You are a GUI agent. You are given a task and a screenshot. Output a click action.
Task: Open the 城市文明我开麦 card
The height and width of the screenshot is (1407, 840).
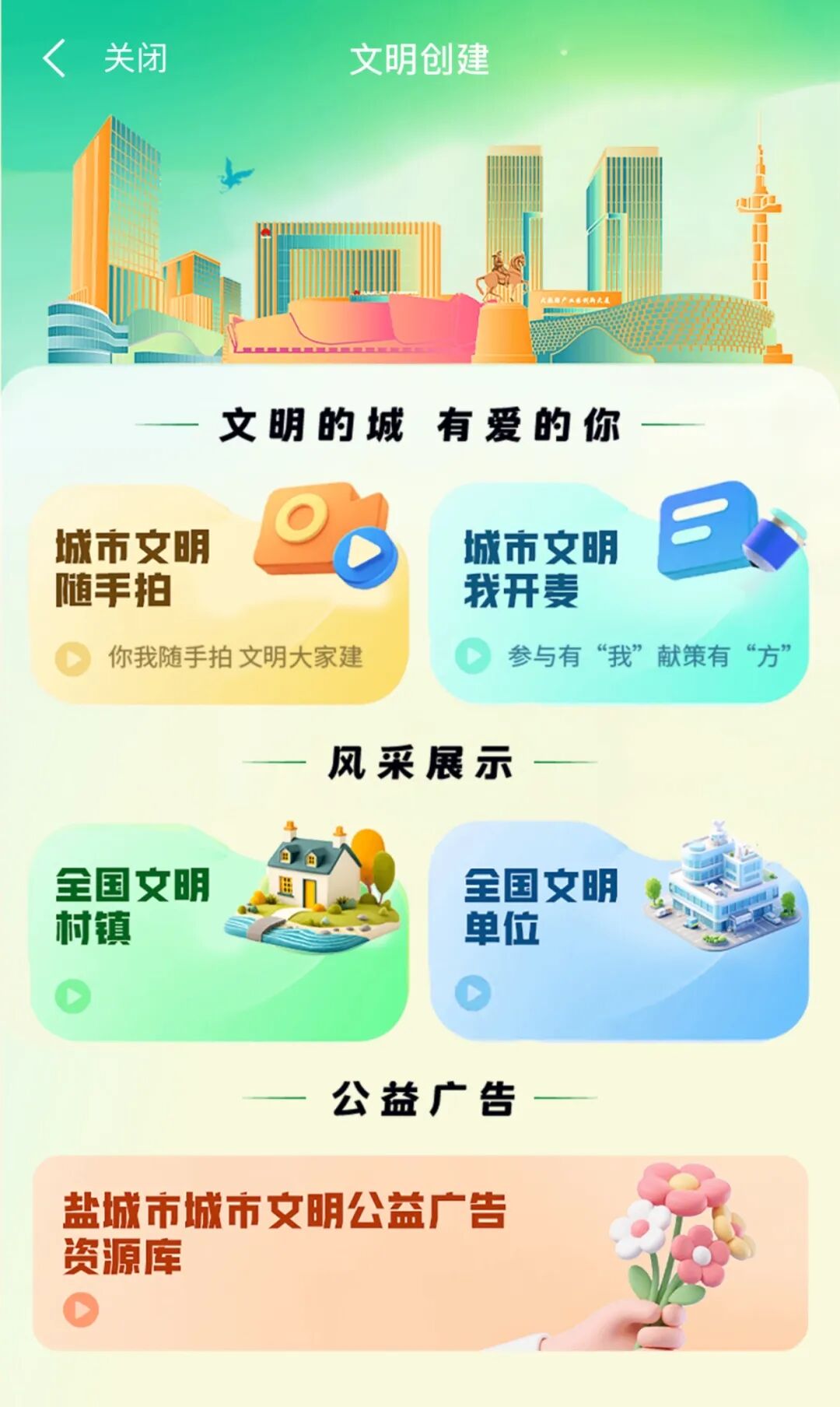(619, 594)
